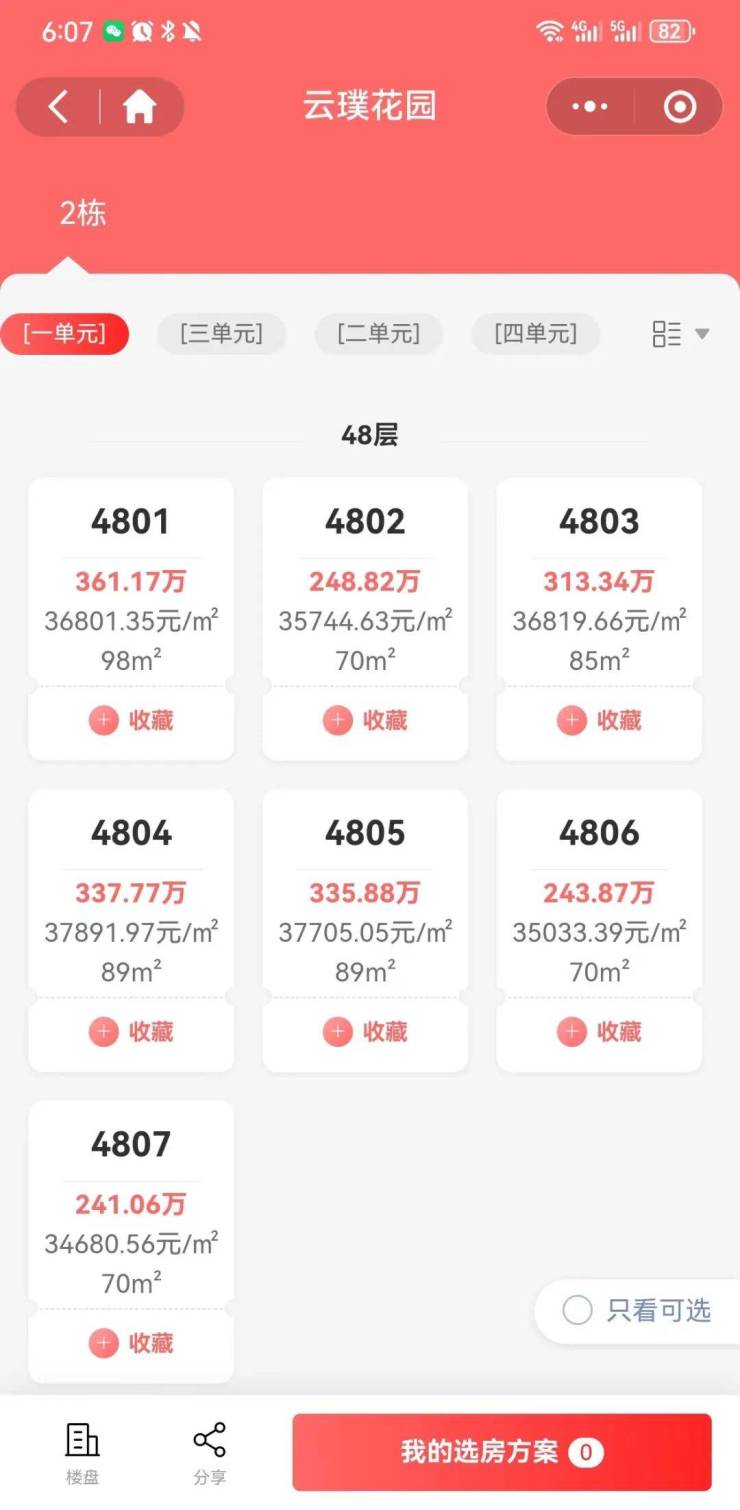740x1510 pixels.
Task: Open room 4806 details card
Action: pos(599,892)
